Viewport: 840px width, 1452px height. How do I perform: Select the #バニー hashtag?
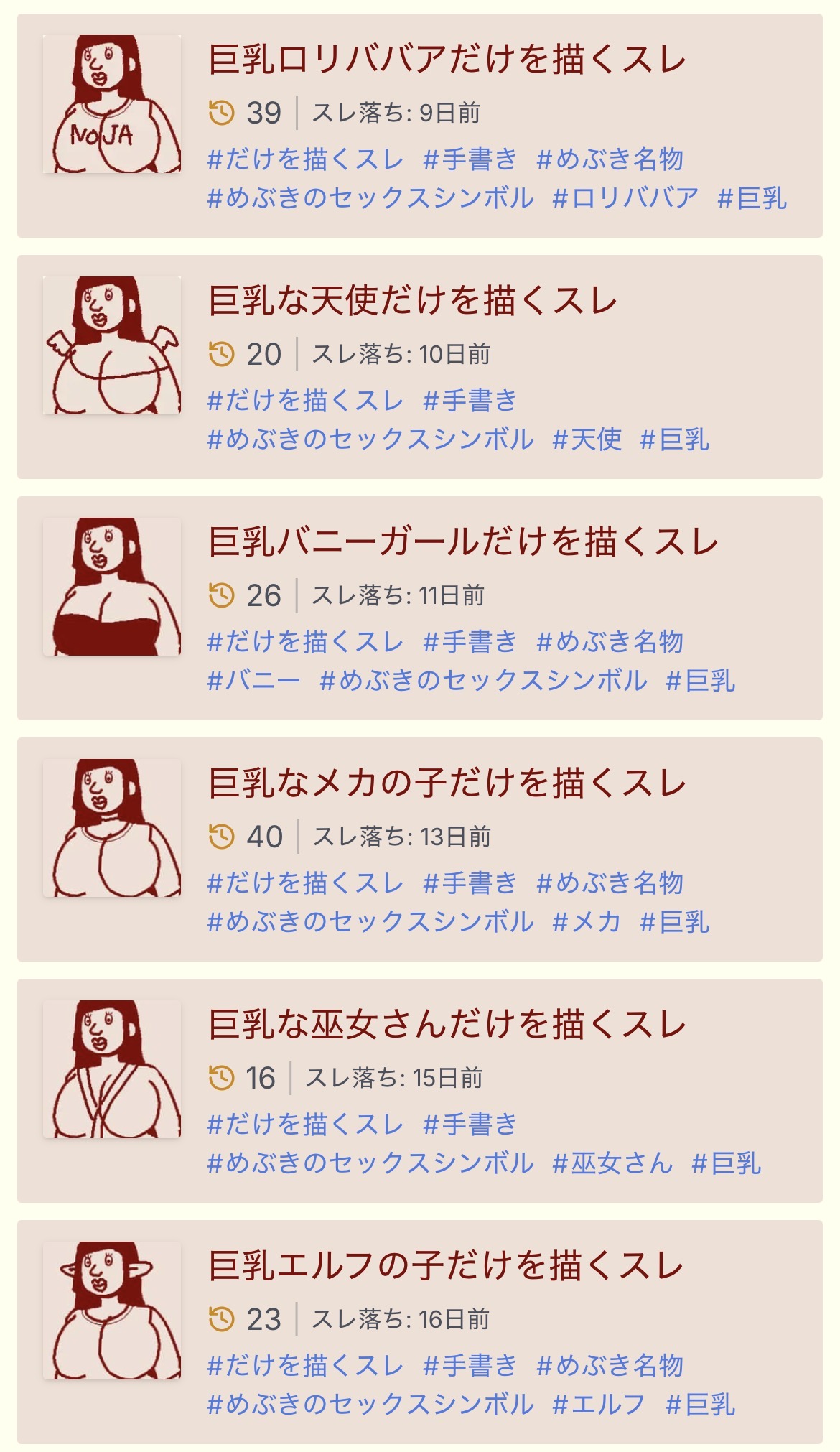coord(253,681)
